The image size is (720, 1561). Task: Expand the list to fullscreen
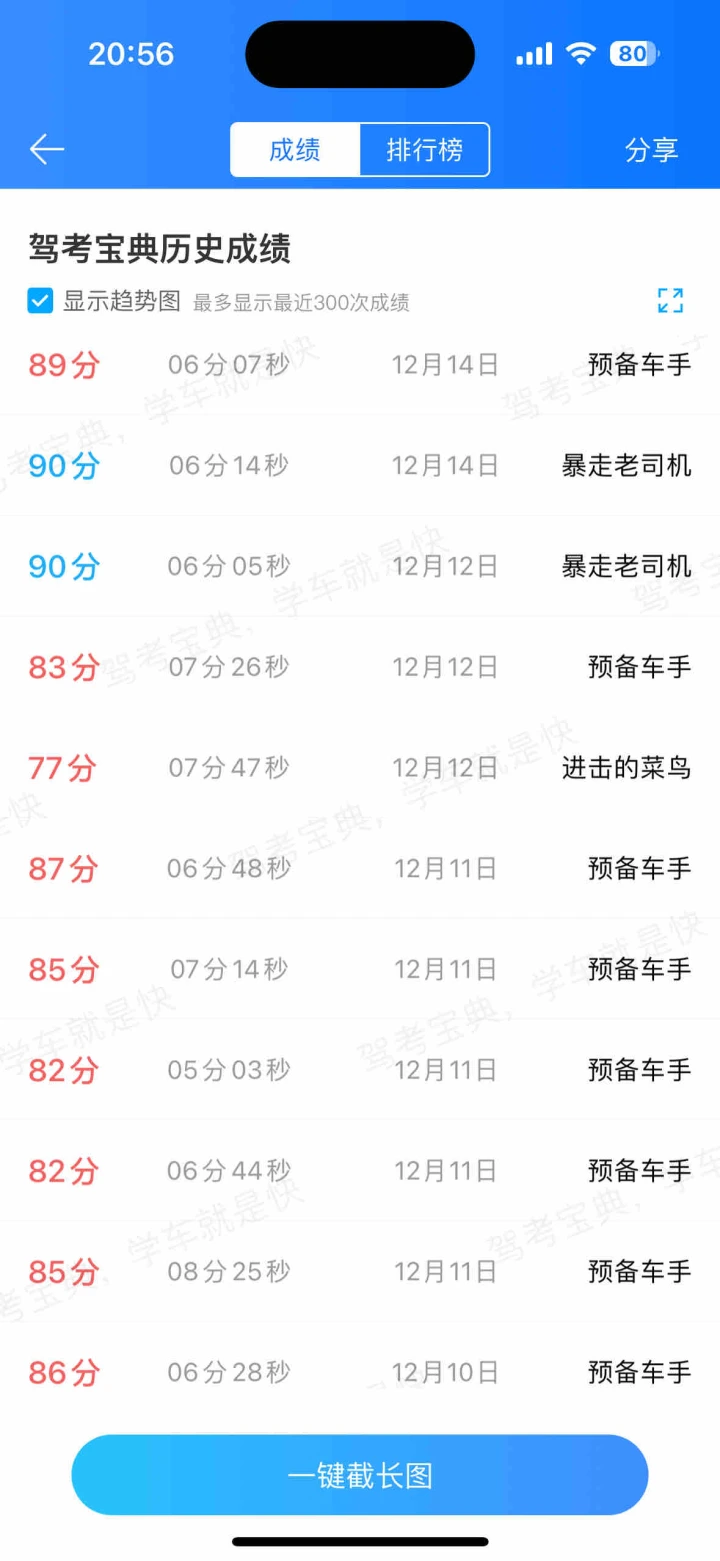point(670,300)
